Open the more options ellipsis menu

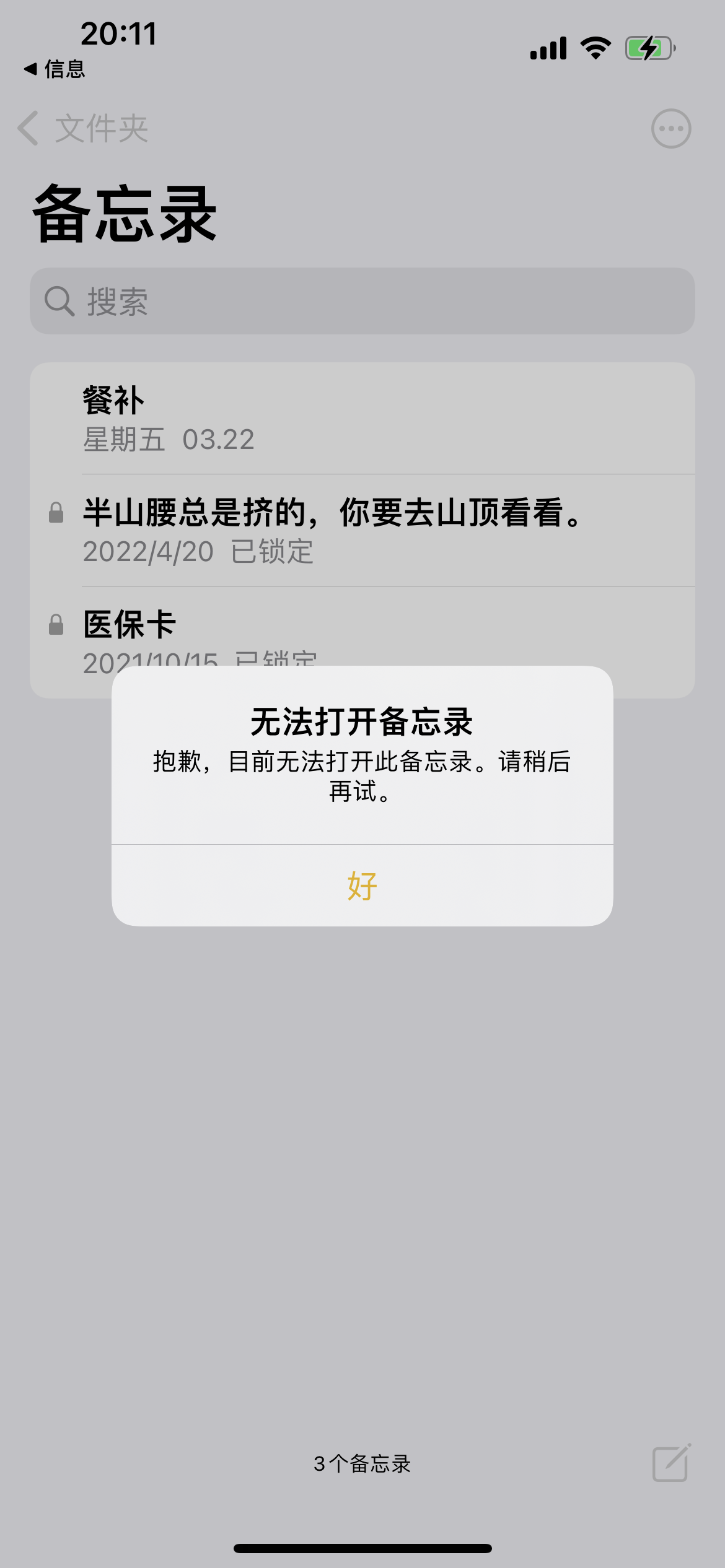tap(670, 129)
